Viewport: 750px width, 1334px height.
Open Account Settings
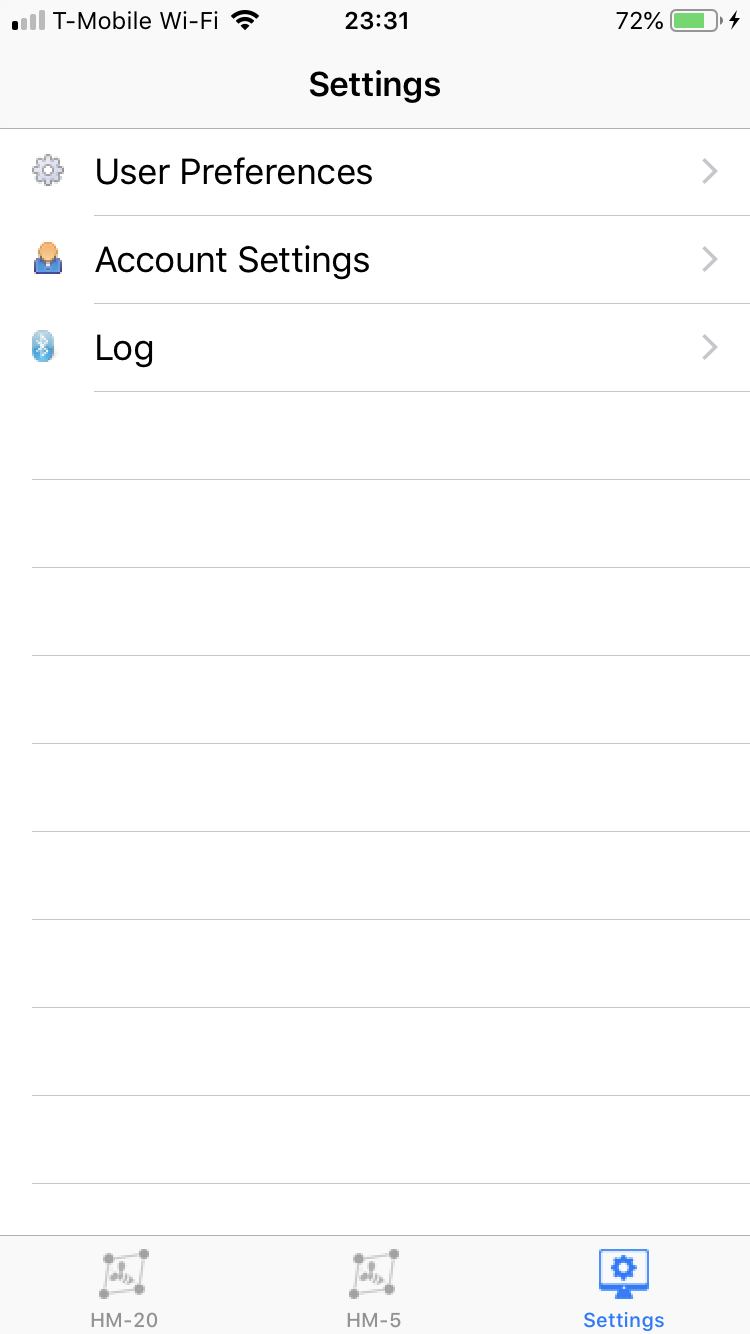click(x=375, y=260)
